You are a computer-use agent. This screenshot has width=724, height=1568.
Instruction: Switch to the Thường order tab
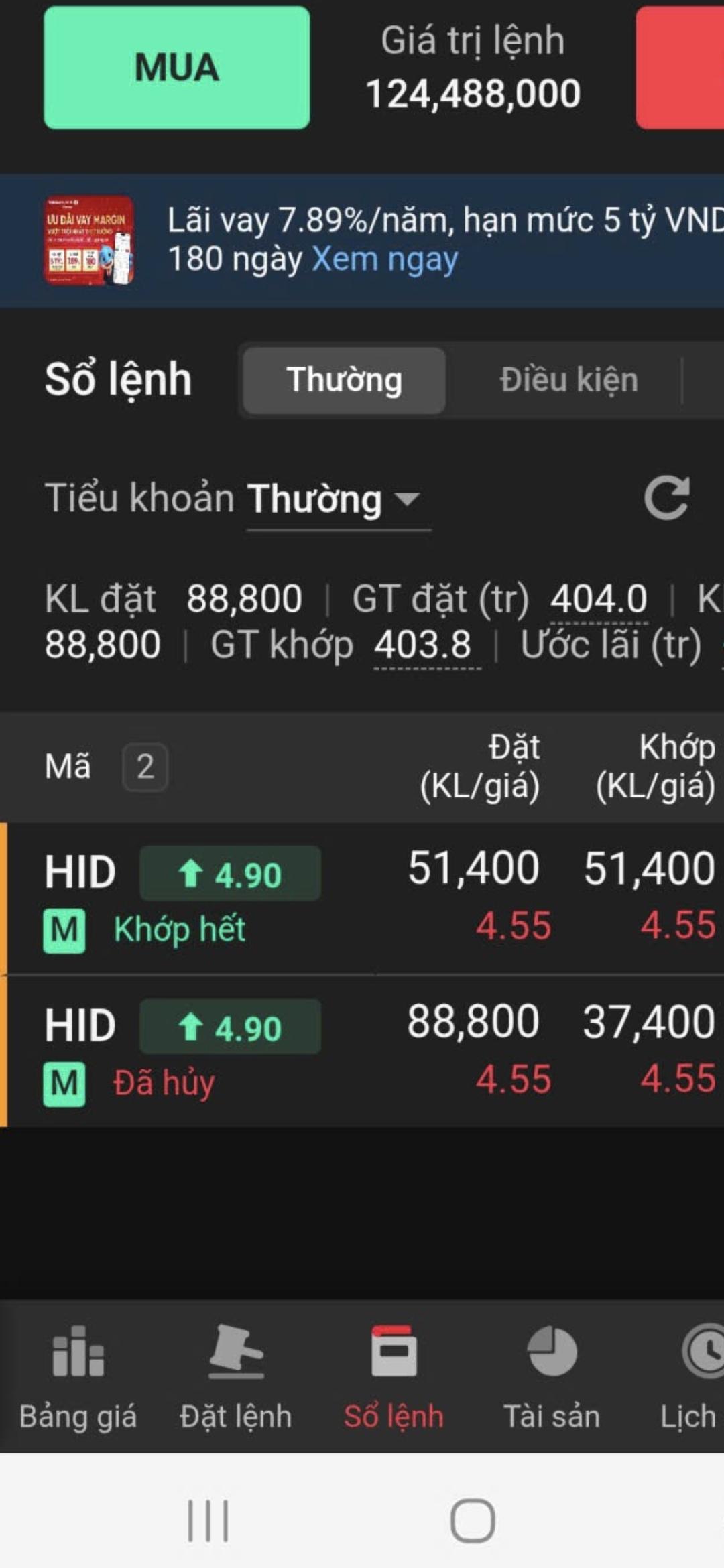coord(344,380)
